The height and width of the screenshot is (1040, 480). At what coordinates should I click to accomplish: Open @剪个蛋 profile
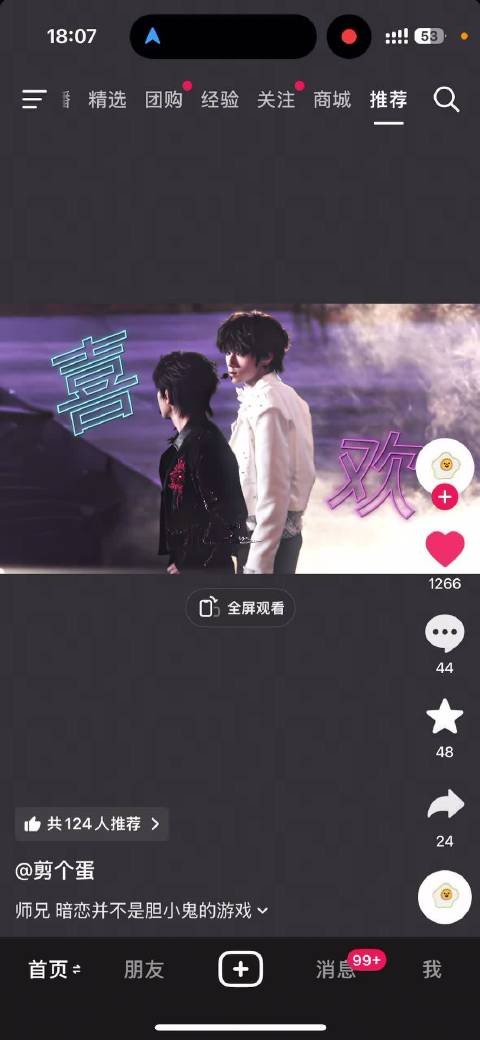[x=55, y=871]
